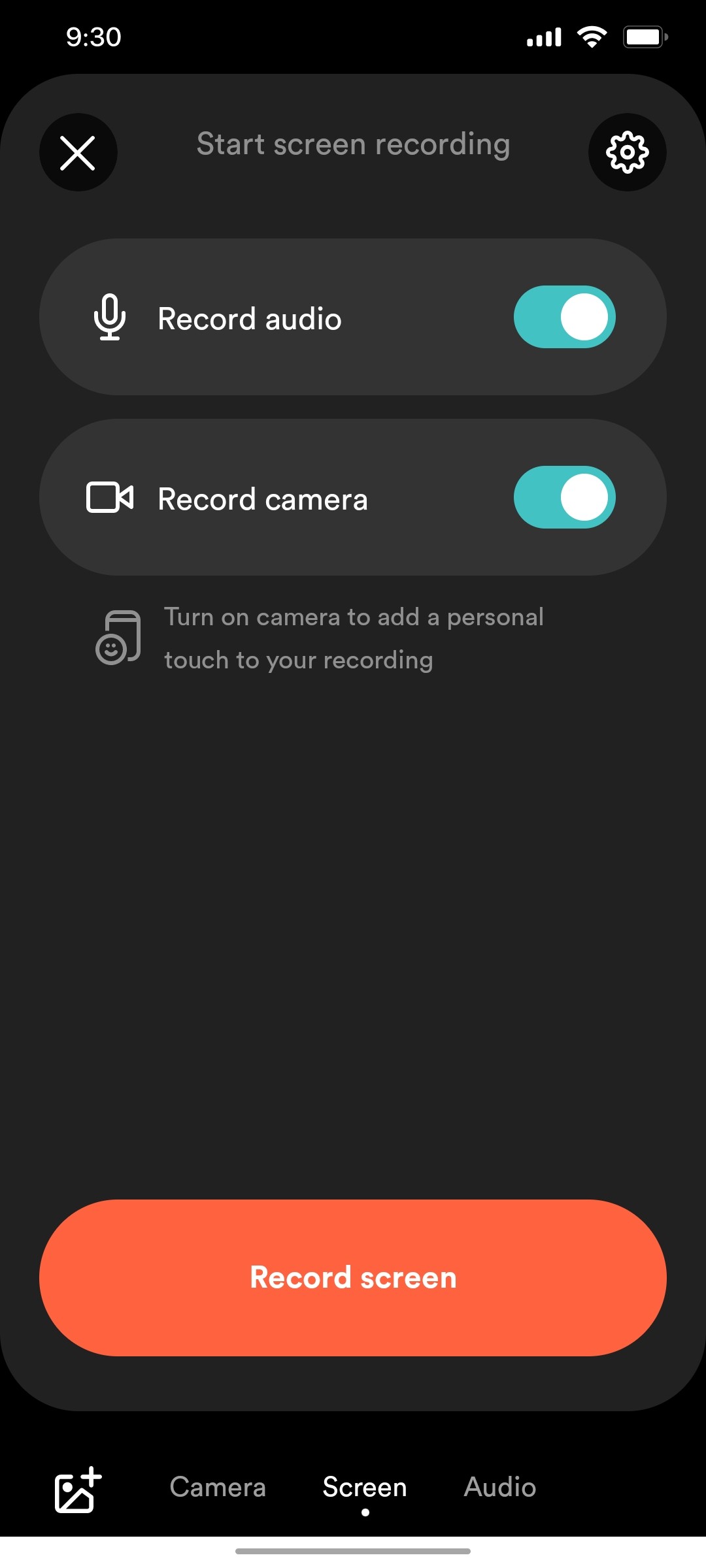Tap the Start screen recording title

pos(354,144)
